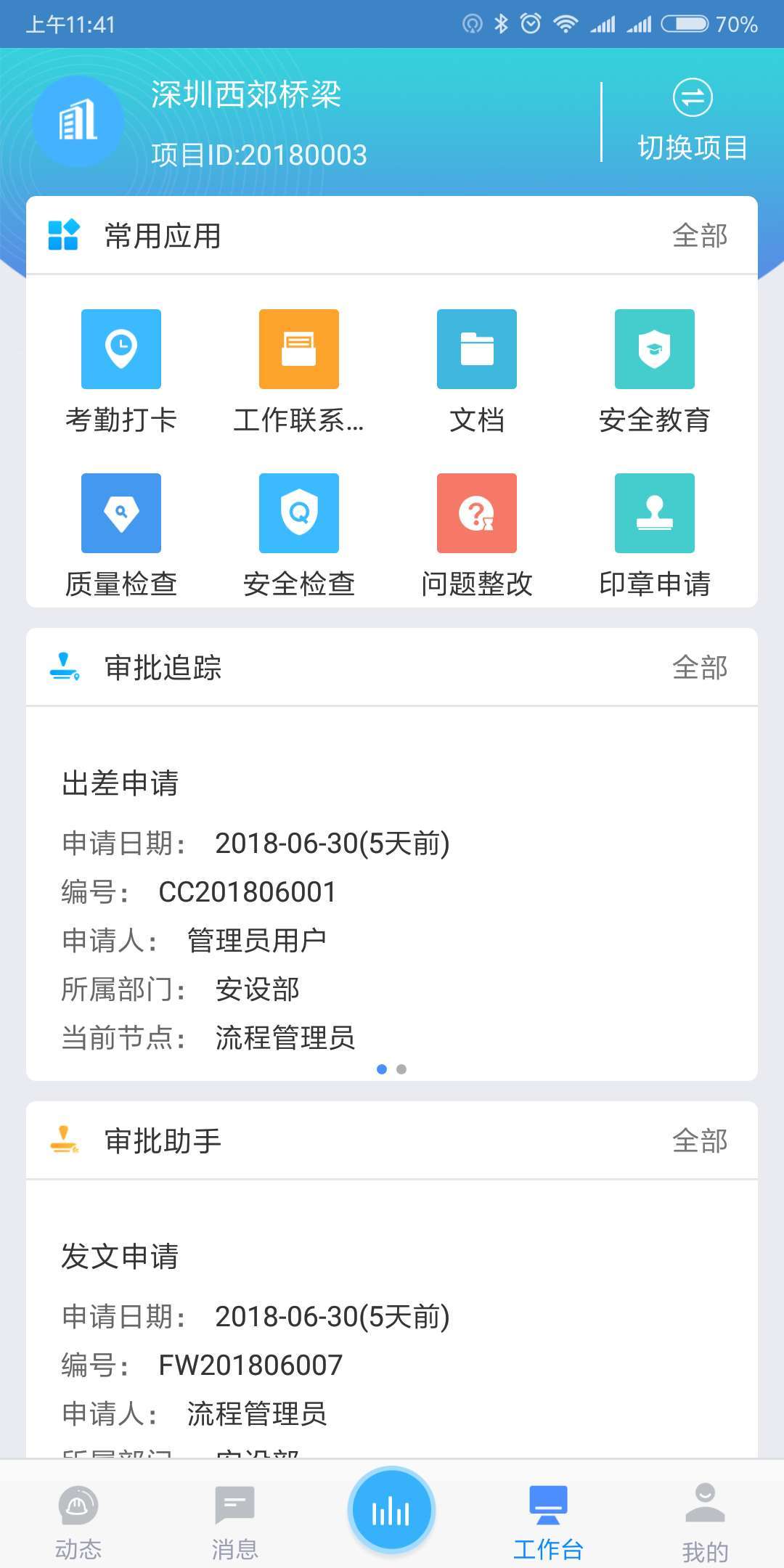This screenshot has width=784, height=1568.
Task: View 全部 in 审批追踪 section
Action: tap(699, 667)
